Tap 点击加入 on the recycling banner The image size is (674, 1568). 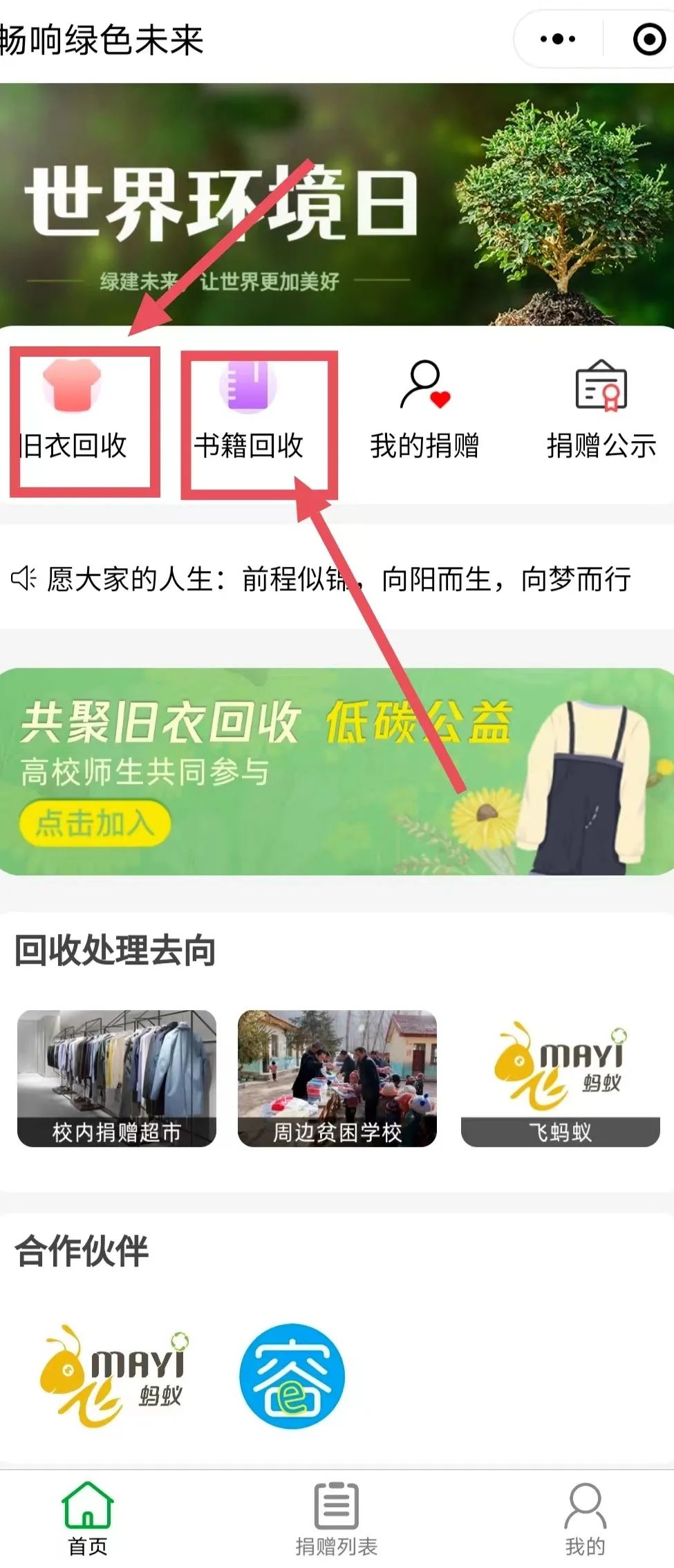coord(95,822)
